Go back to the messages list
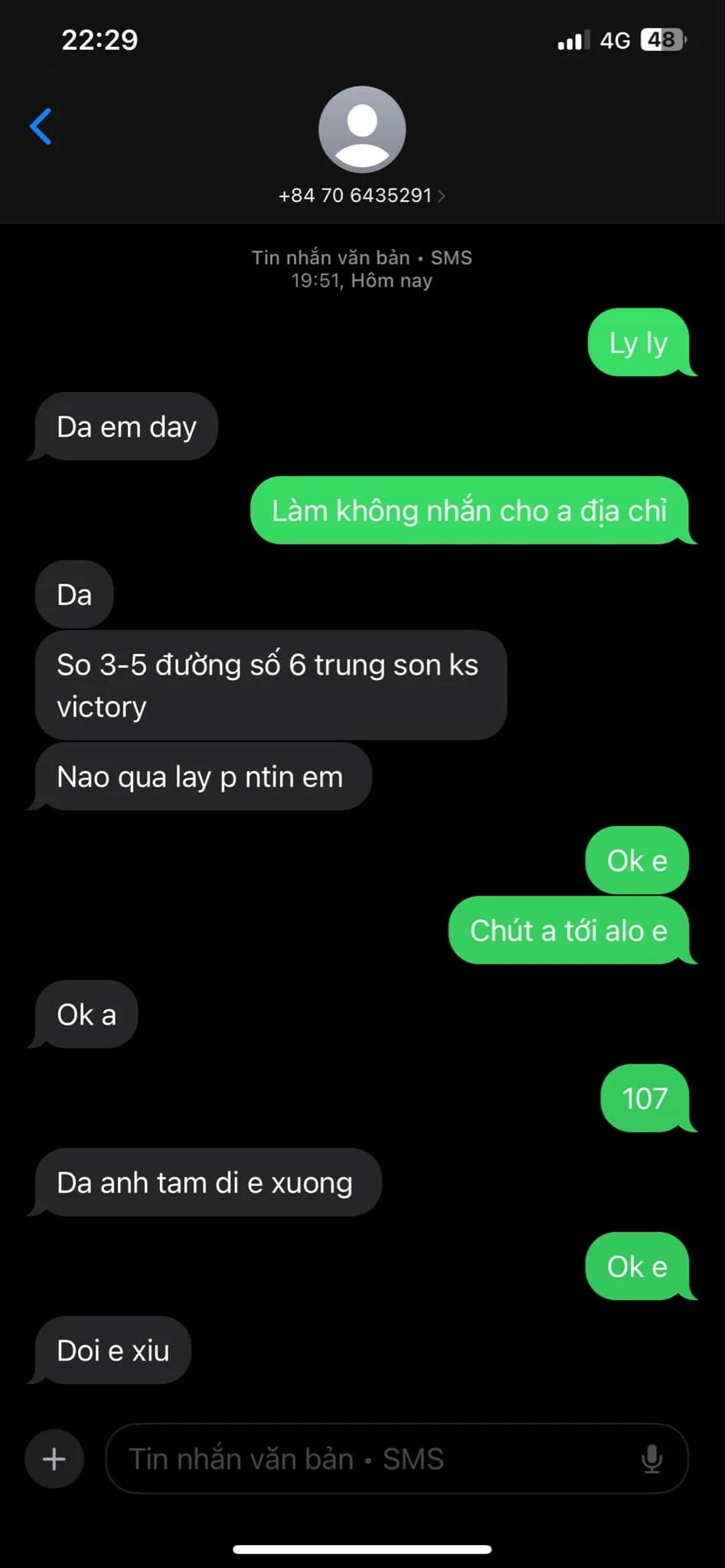 41,126
